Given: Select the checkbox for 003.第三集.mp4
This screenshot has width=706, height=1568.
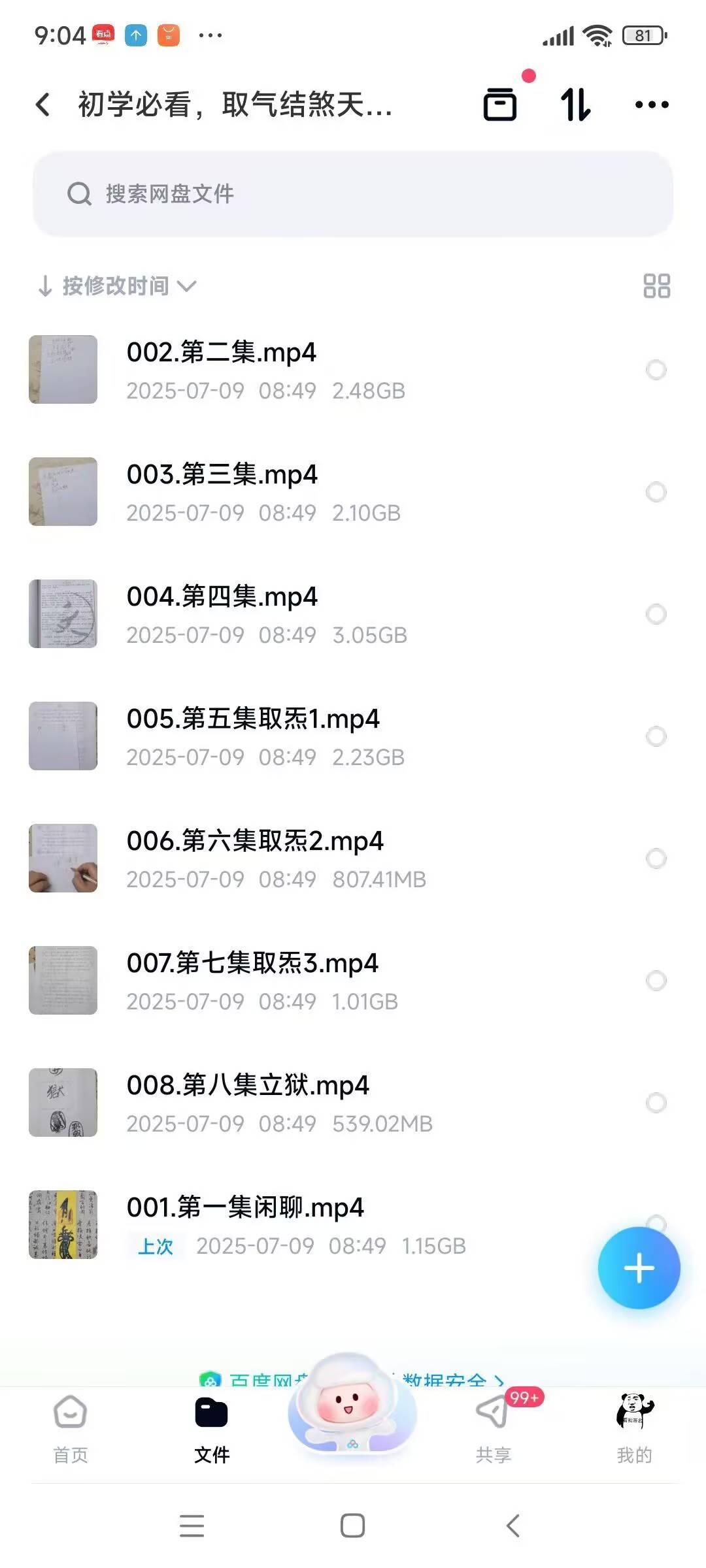Looking at the screenshot, I should (x=656, y=492).
